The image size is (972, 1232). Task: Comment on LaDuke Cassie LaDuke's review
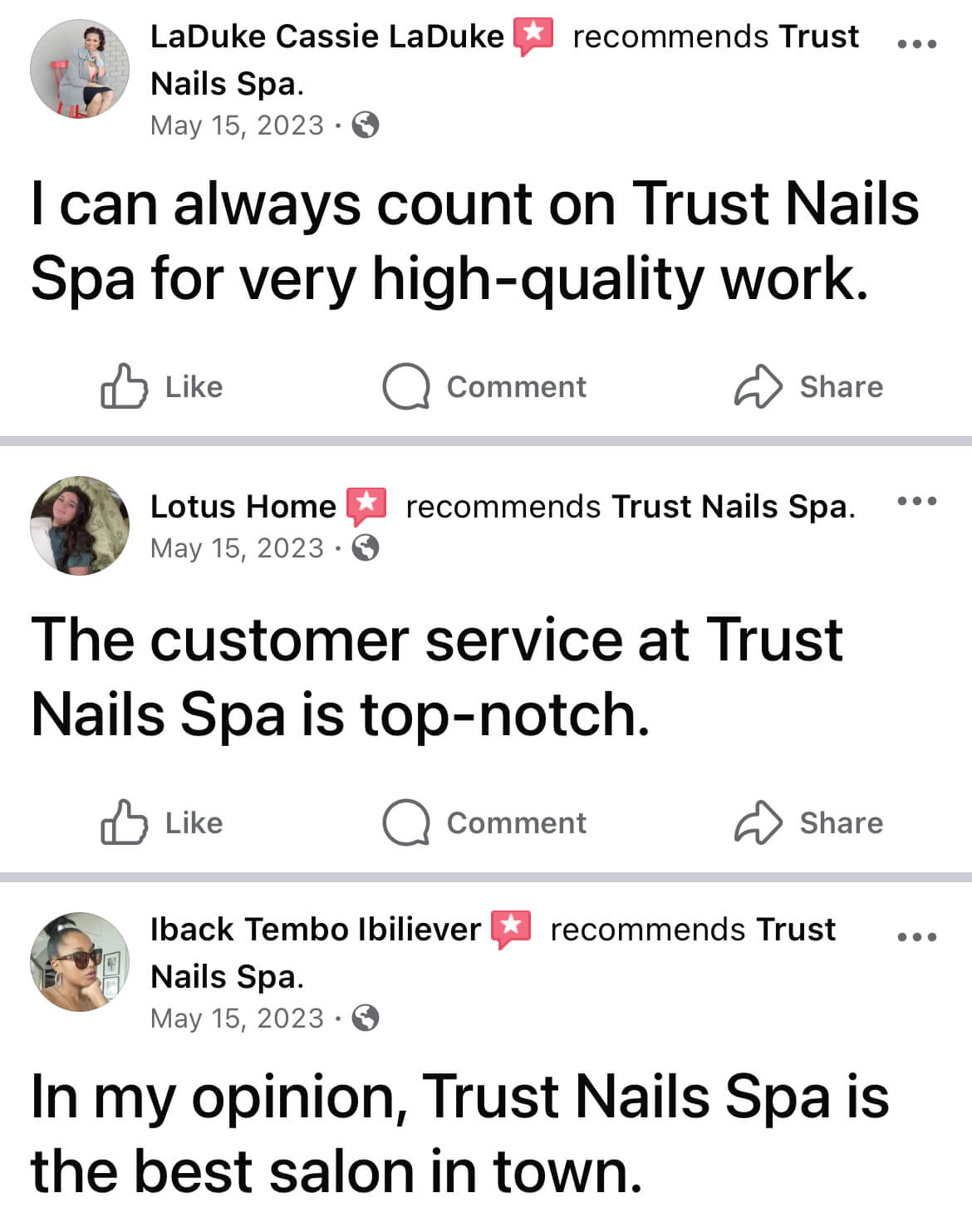484,386
